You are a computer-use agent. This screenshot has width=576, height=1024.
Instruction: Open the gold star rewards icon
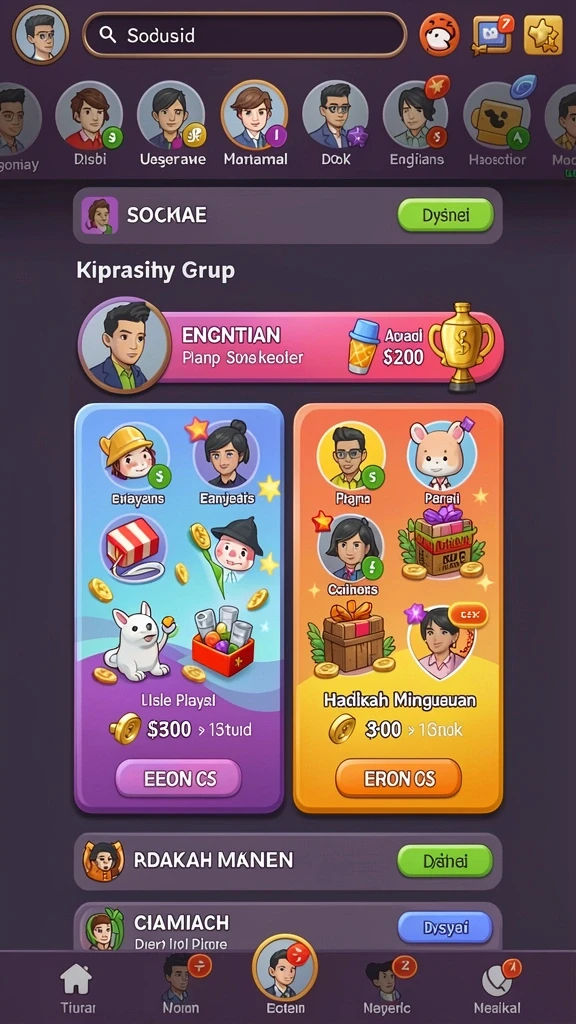click(543, 35)
